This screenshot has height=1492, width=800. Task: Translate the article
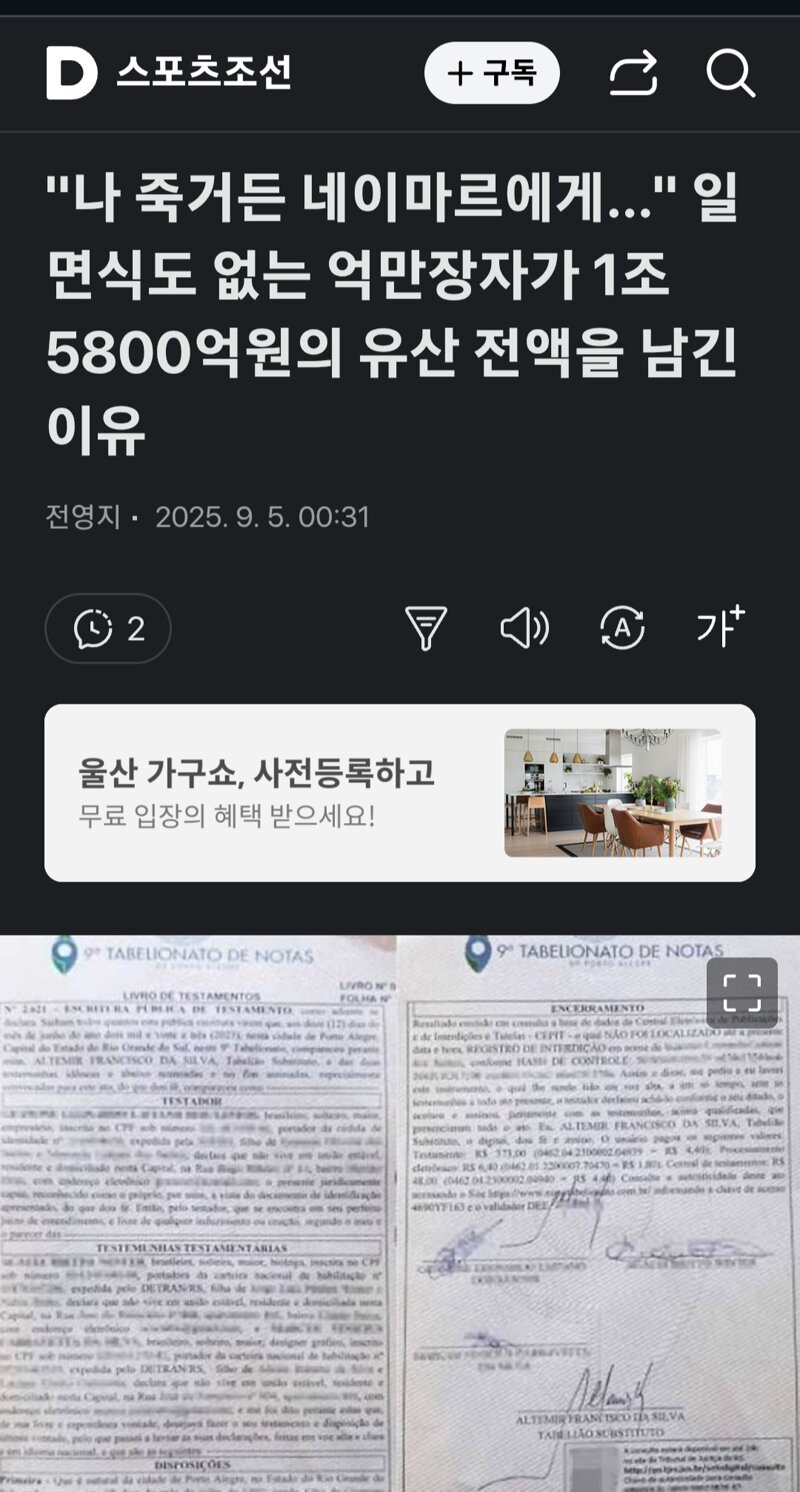coord(622,629)
